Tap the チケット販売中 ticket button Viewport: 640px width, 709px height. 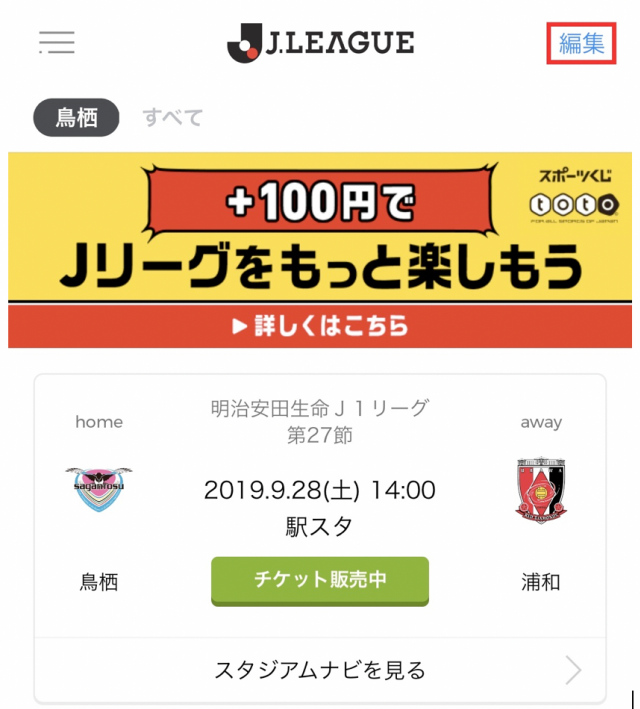[320, 580]
